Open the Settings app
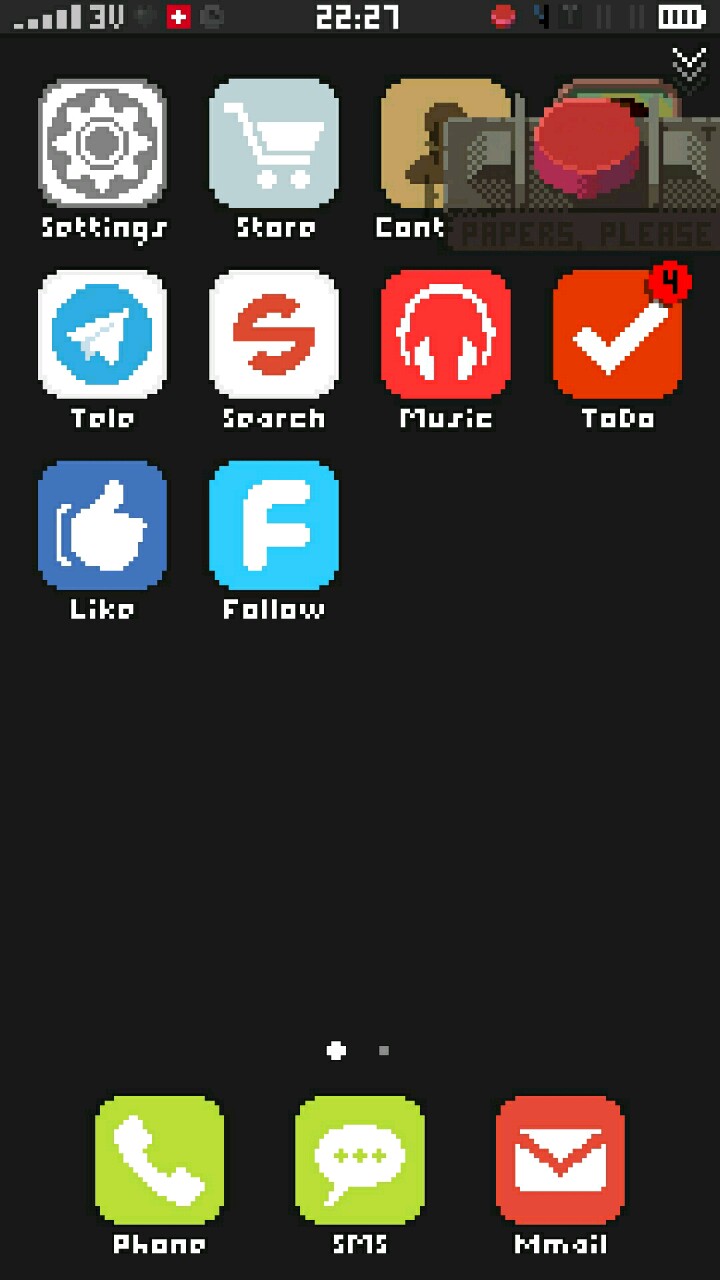Viewport: 720px width, 1280px height. pyautogui.click(x=102, y=143)
